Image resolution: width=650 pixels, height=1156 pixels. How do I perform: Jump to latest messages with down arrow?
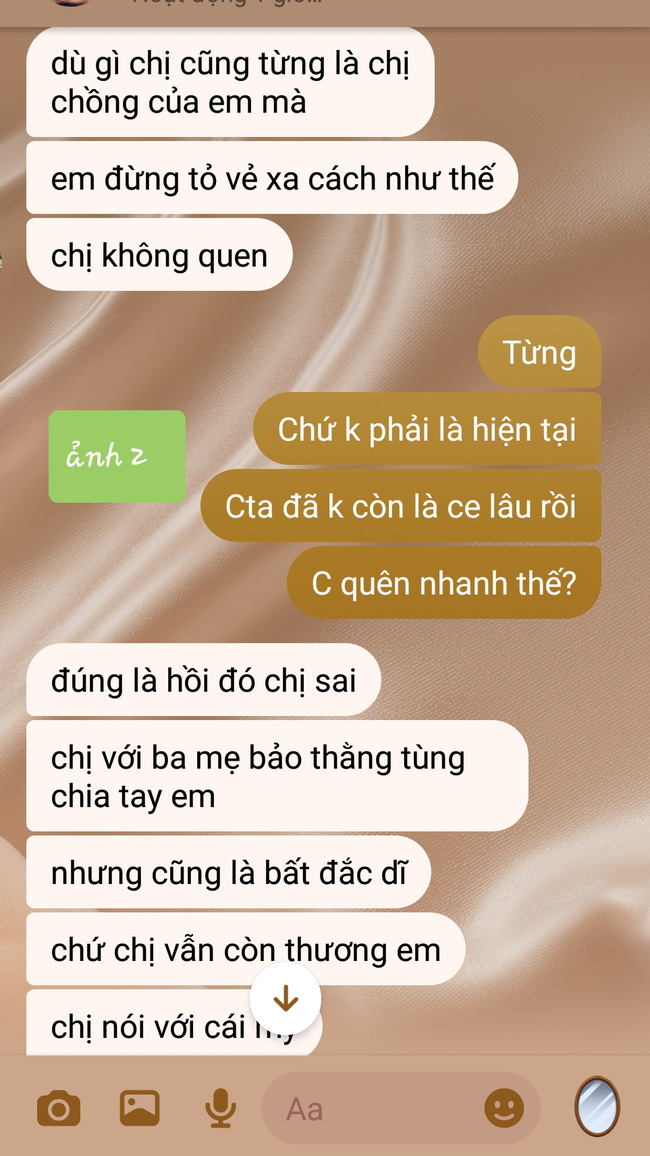pyautogui.click(x=286, y=999)
